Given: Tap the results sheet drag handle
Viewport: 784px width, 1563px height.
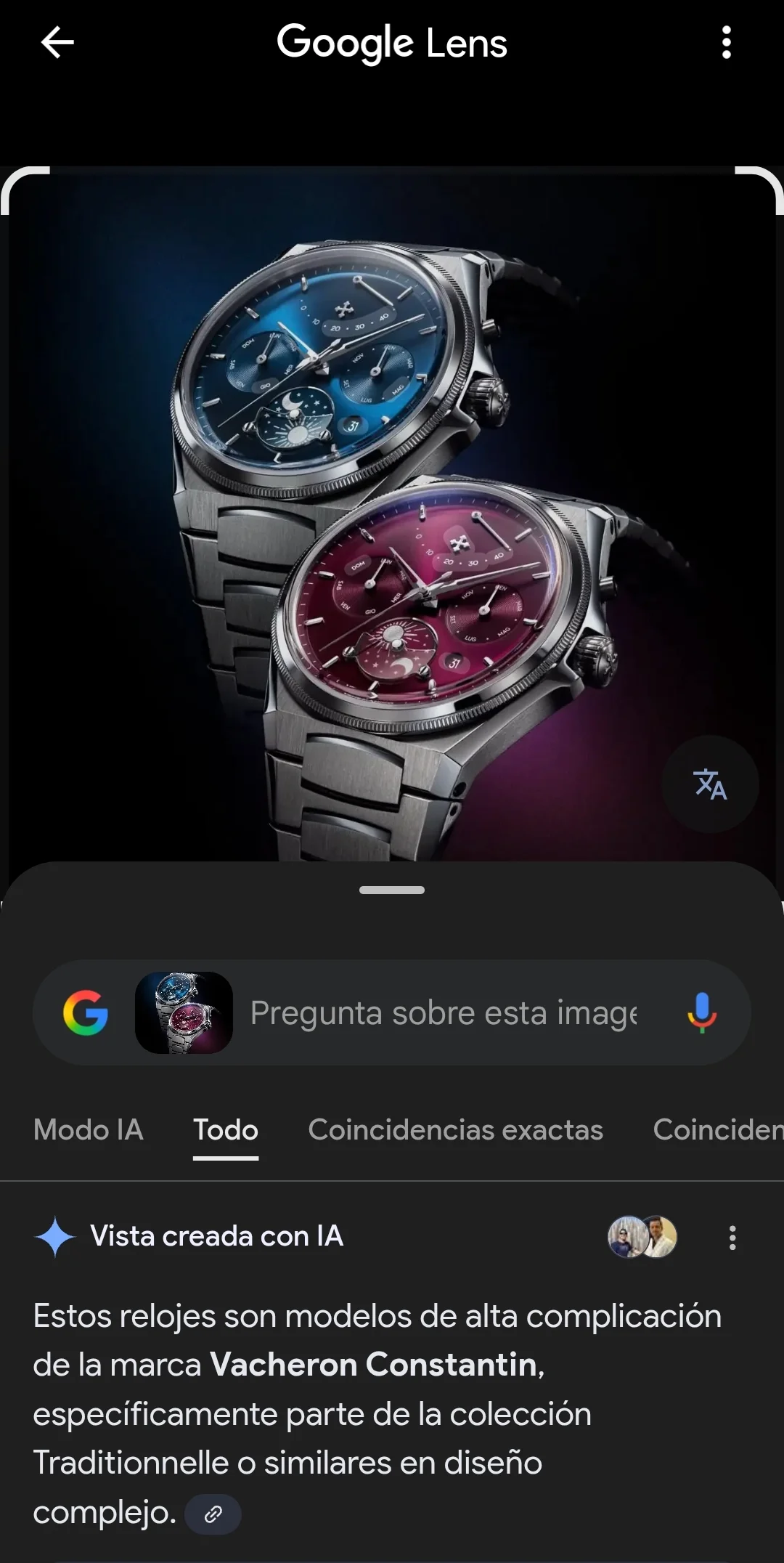Looking at the screenshot, I should coord(392,890).
